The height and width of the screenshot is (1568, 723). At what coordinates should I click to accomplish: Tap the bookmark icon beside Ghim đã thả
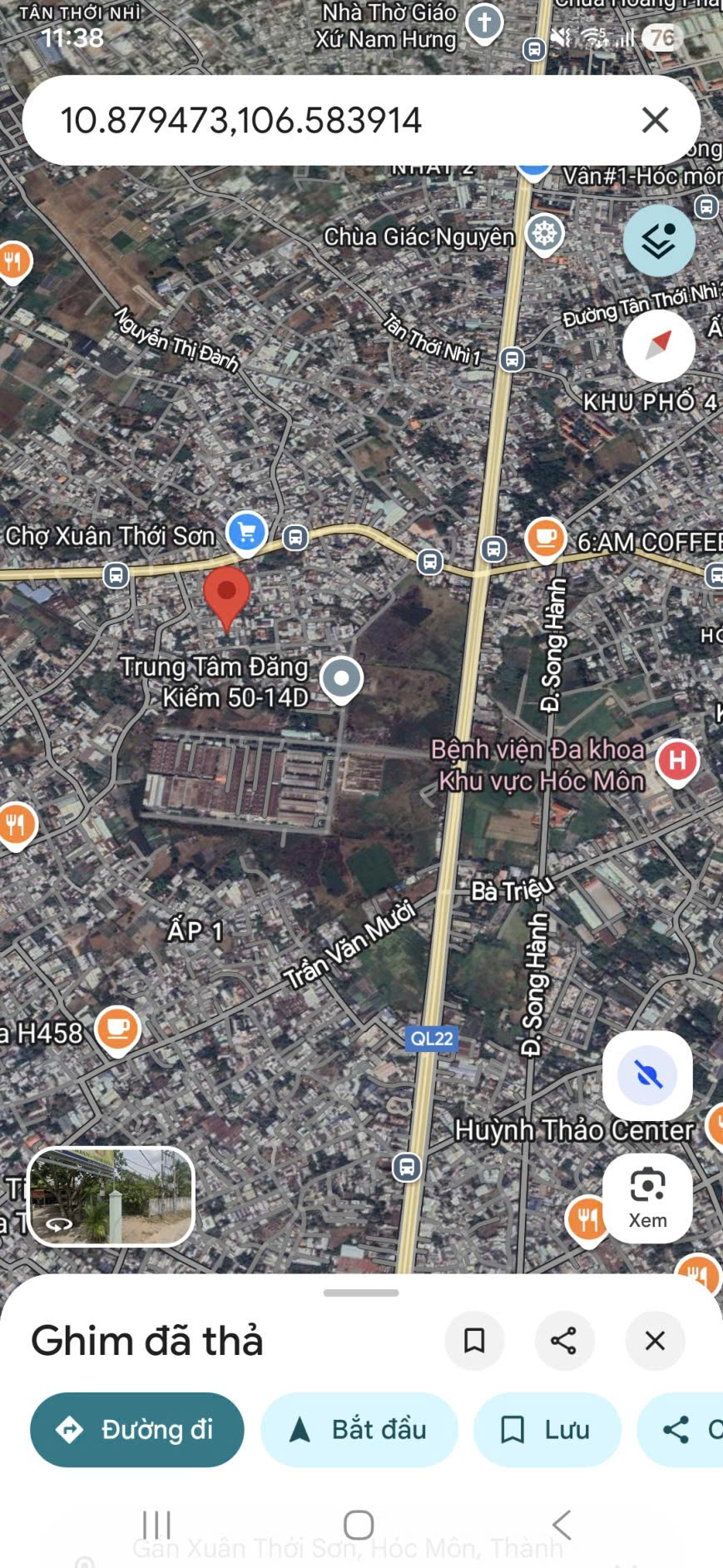point(474,1341)
